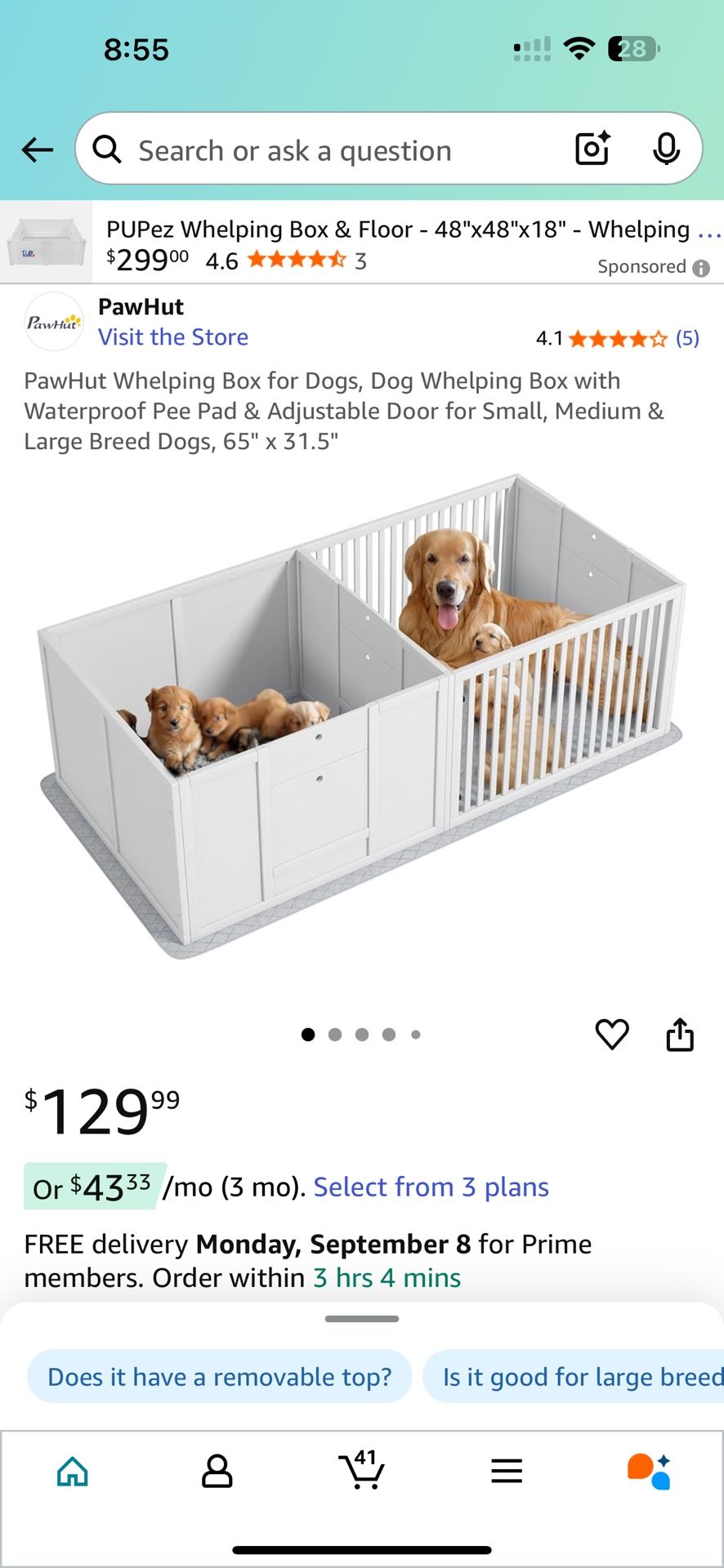The width and height of the screenshot is (724, 1568).
Task: Expand the bottom sheet drag handle
Action: (362, 1319)
